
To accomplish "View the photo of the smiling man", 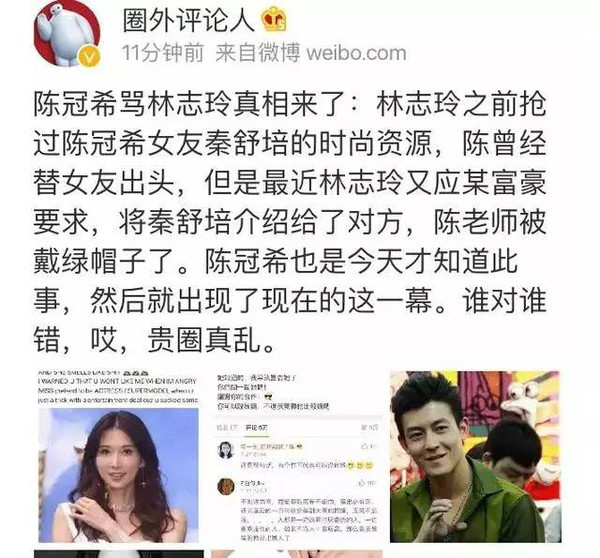I will coord(474,456).
